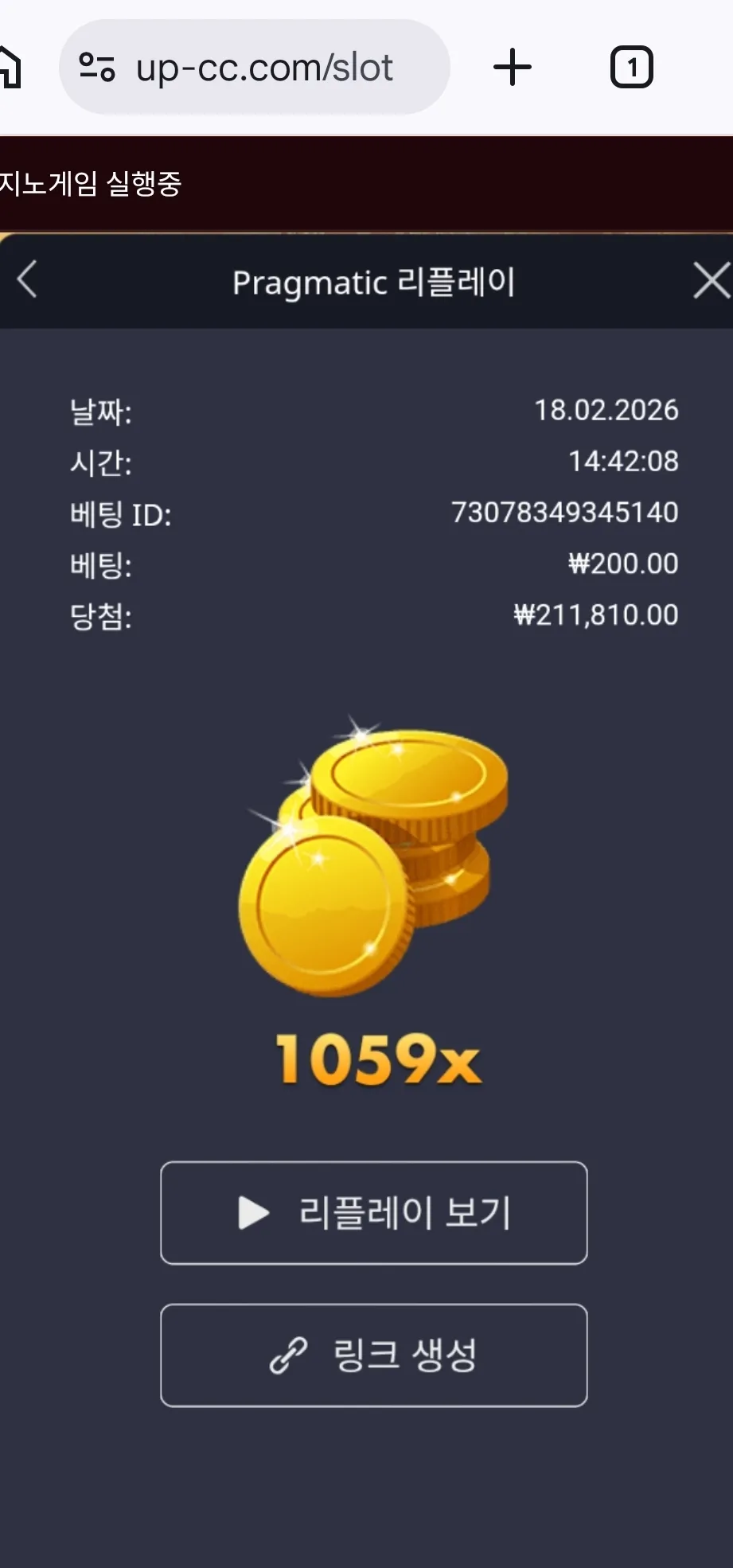This screenshot has width=733, height=1568.
Task: Open the browser address bar up-cc.com/slot
Action: click(255, 68)
